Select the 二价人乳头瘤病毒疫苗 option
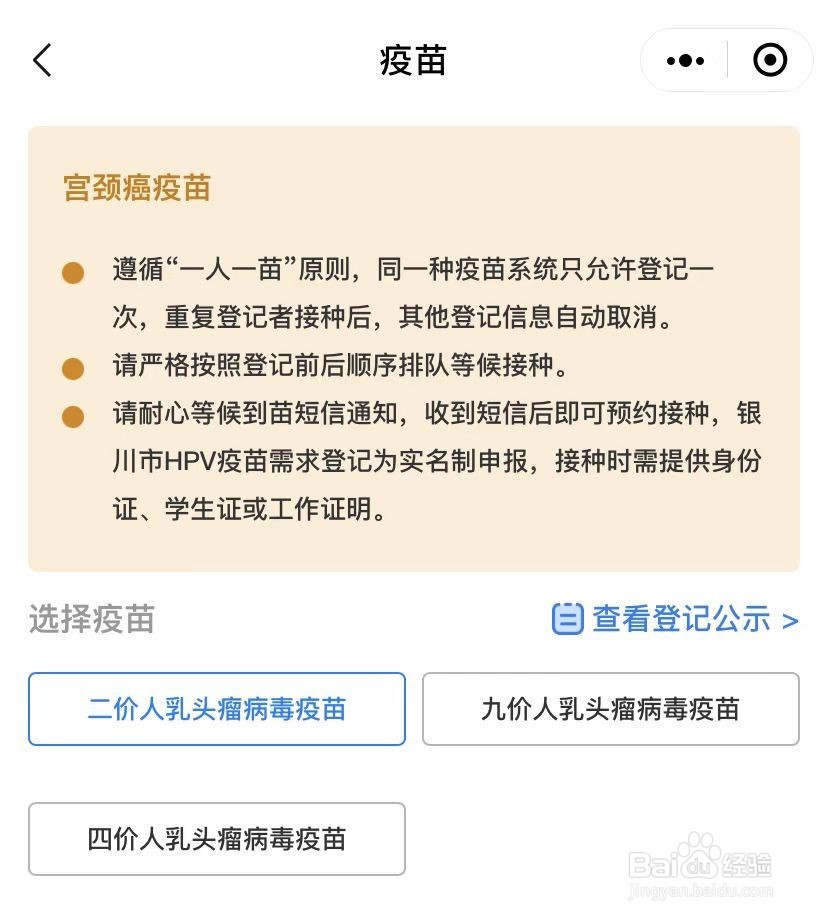 coord(216,709)
